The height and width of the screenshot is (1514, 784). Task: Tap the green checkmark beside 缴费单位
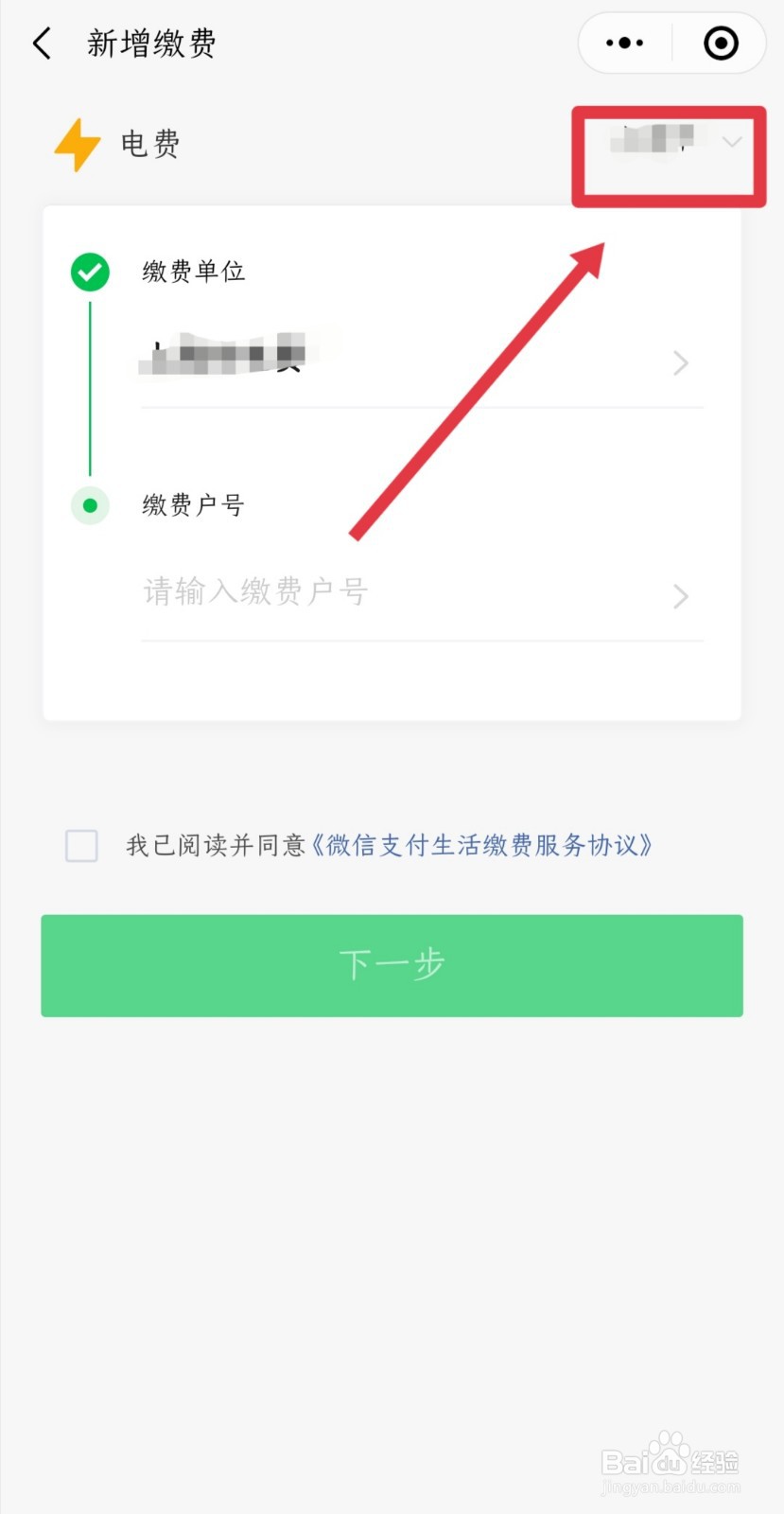(89, 272)
